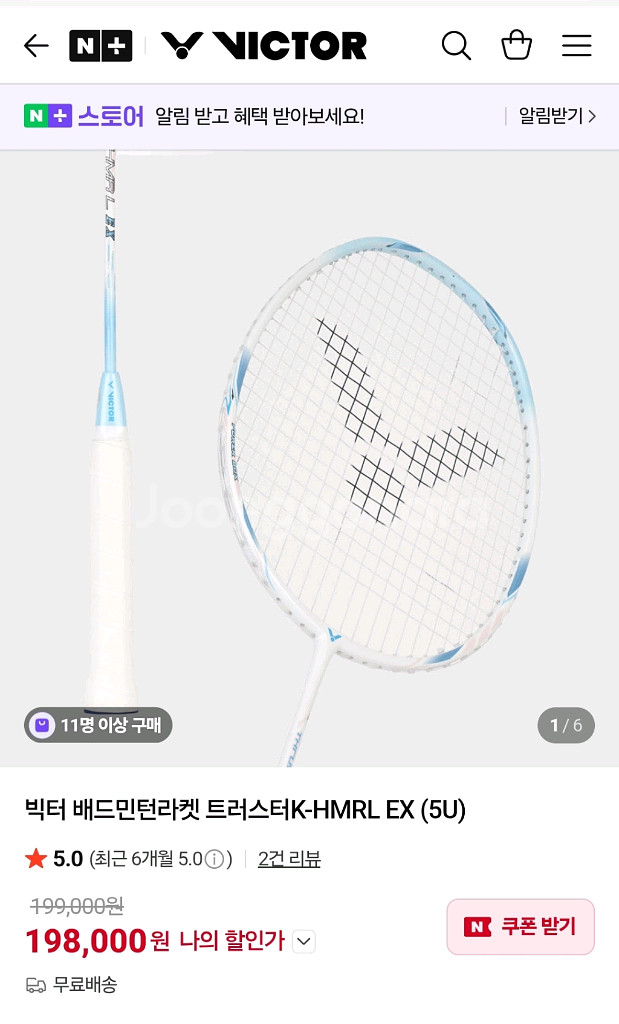Viewport: 619px width, 1024px height.
Task: Open the 2건 리뷰 reviews link
Action: pyautogui.click(x=289, y=859)
